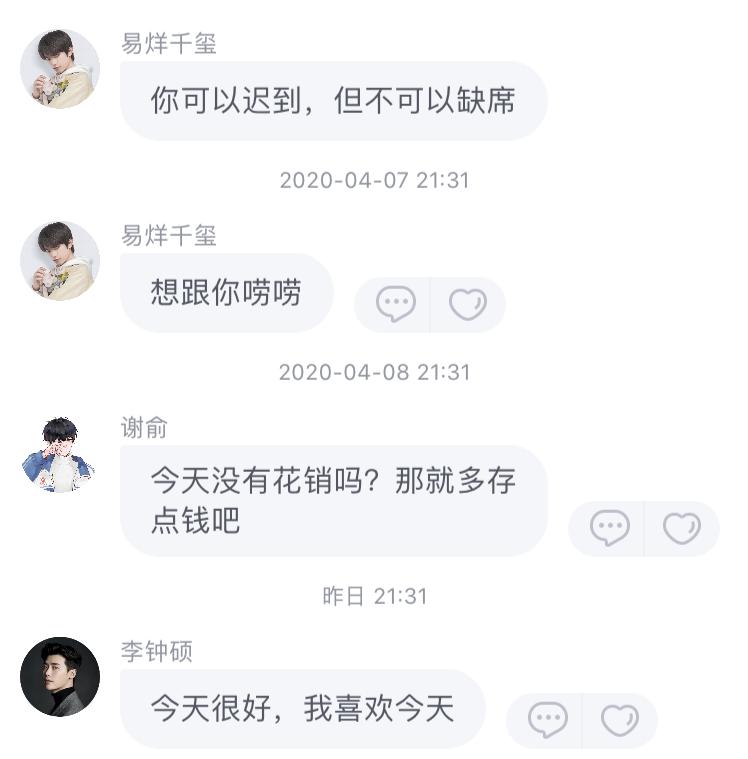
Task: Click heart icon beside 想跟你唠唠 message
Action: 468,303
